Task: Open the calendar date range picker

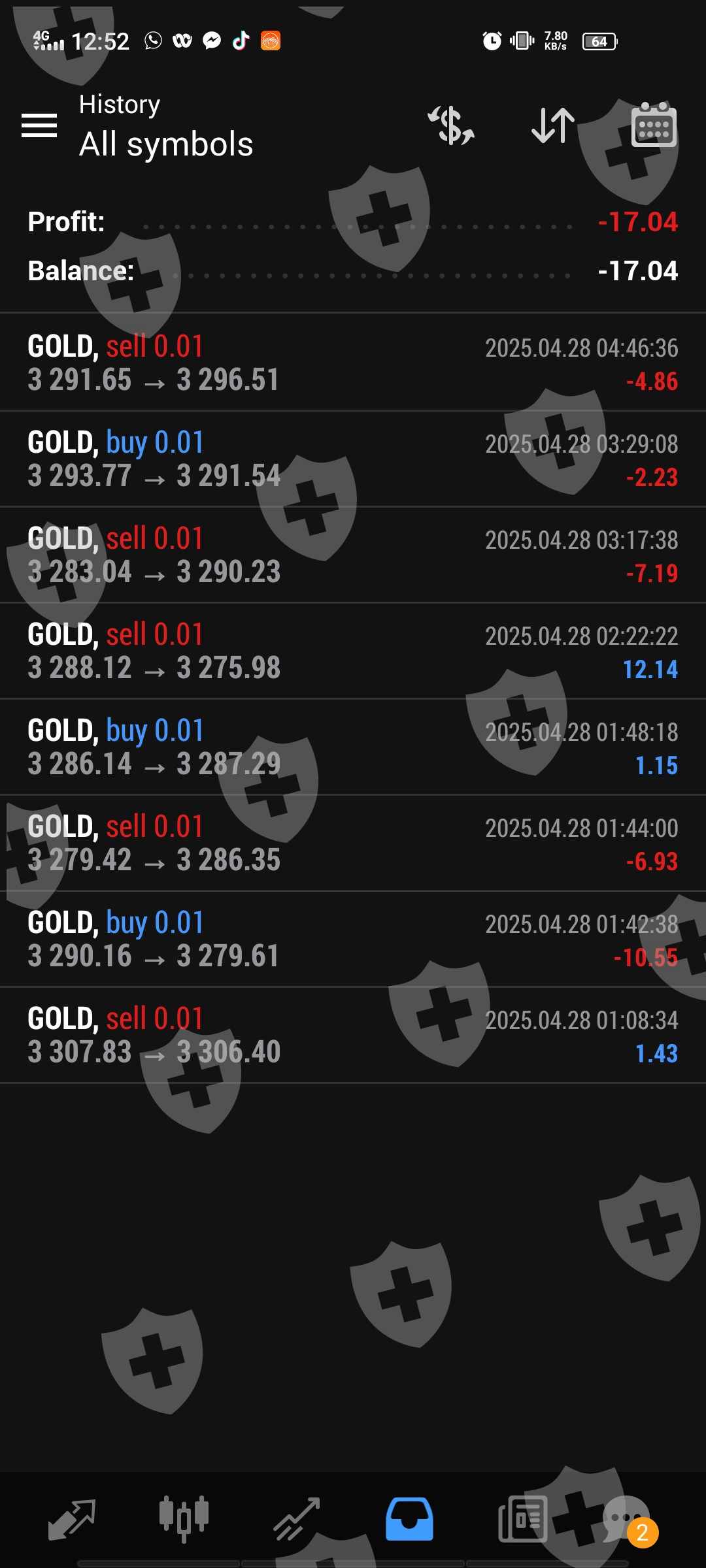Action: [654, 125]
